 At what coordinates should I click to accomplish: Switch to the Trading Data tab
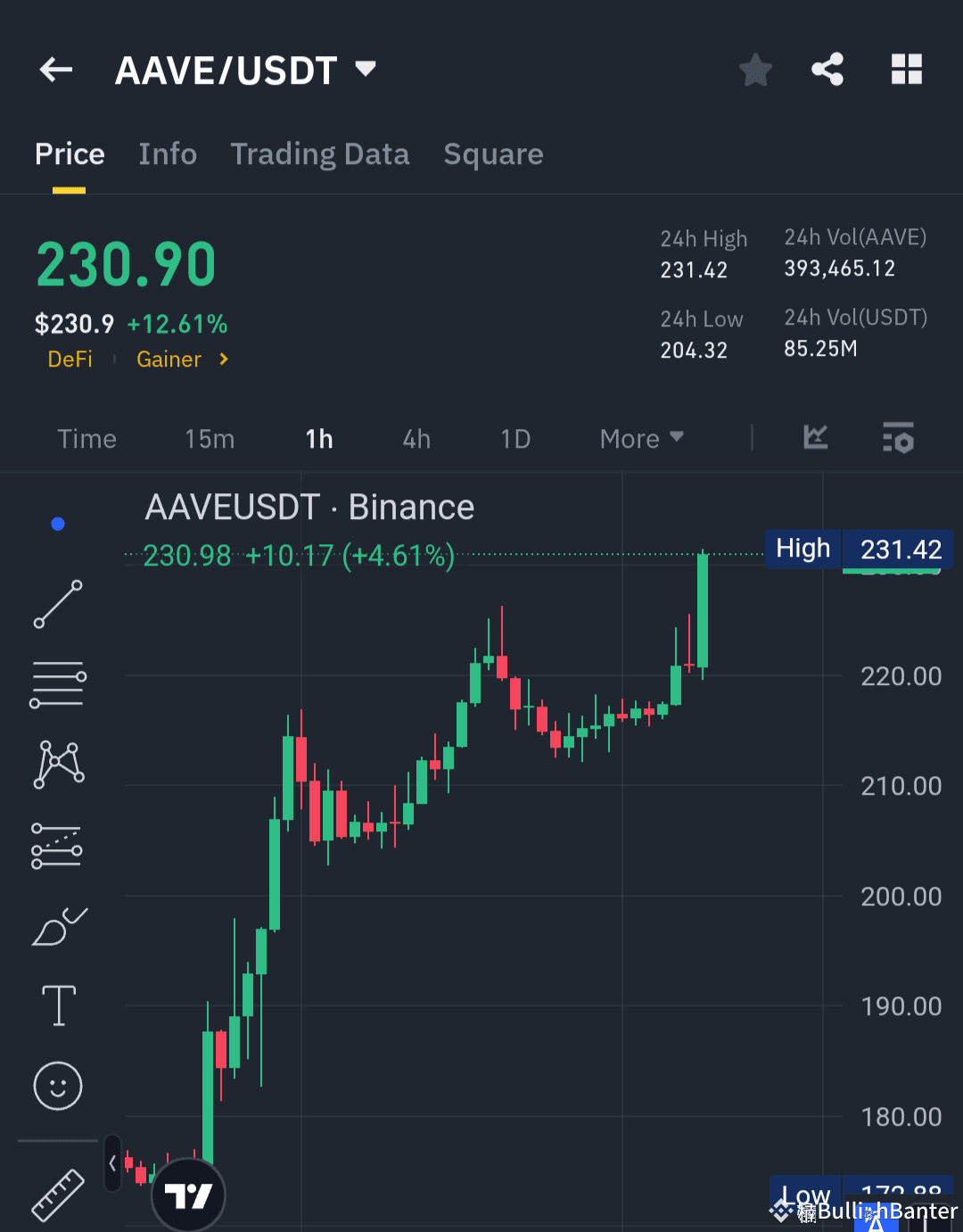click(319, 153)
